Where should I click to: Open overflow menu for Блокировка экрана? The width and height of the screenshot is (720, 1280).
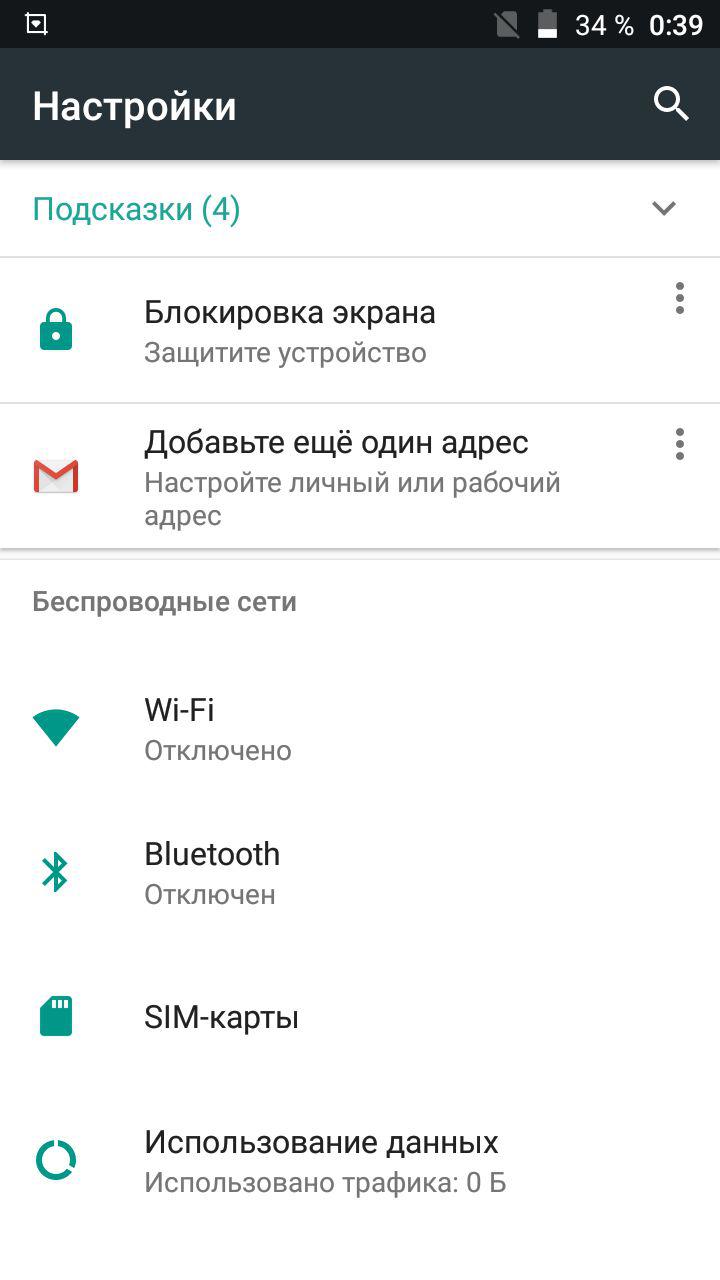(x=680, y=298)
